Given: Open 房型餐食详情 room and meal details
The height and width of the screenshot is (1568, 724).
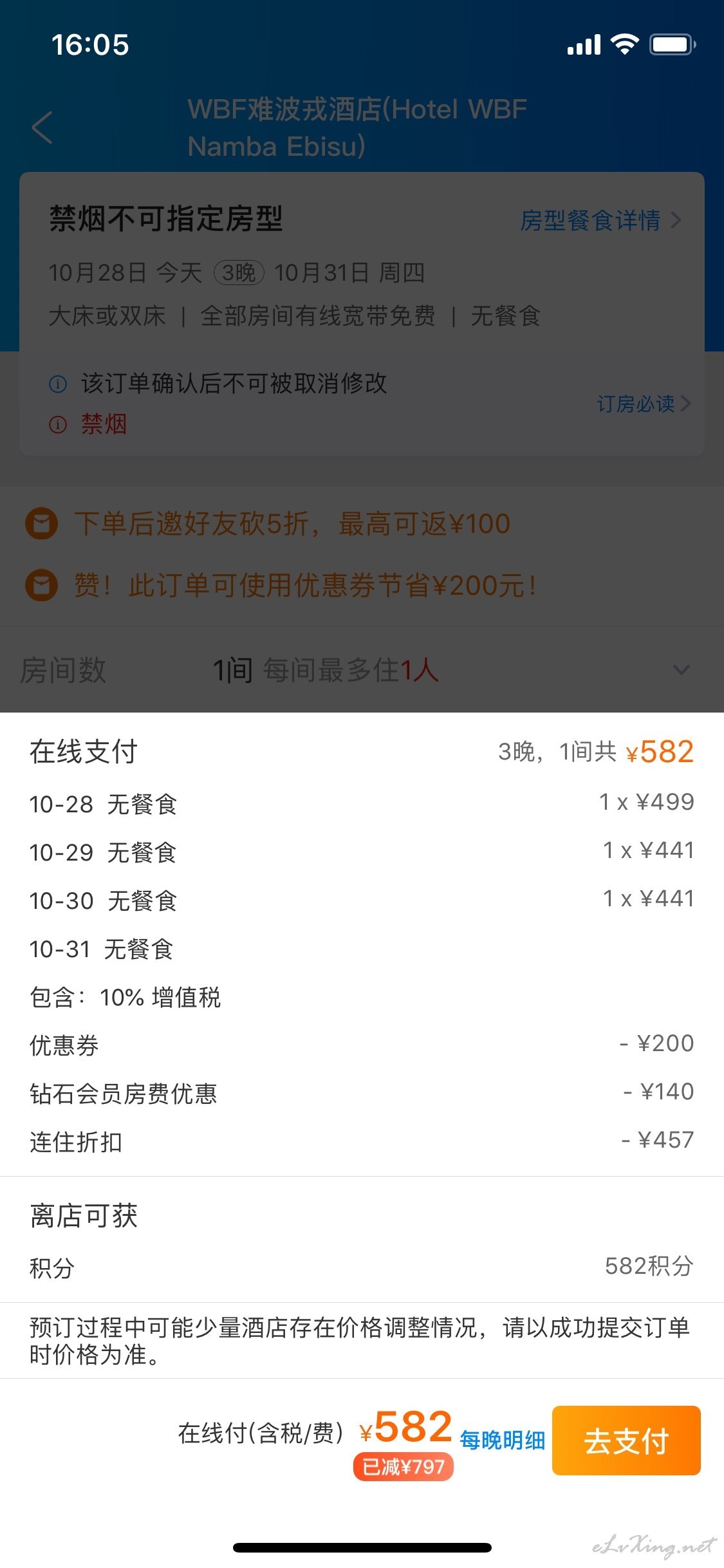Looking at the screenshot, I should (600, 220).
